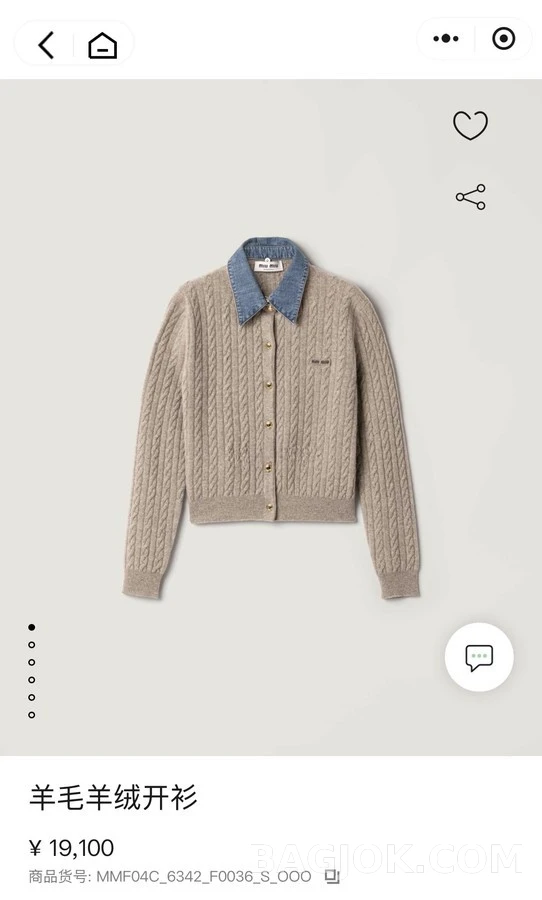Viewport: 542px width, 900px height.
Task: Add the cardigan to favorites with heart
Action: point(470,125)
